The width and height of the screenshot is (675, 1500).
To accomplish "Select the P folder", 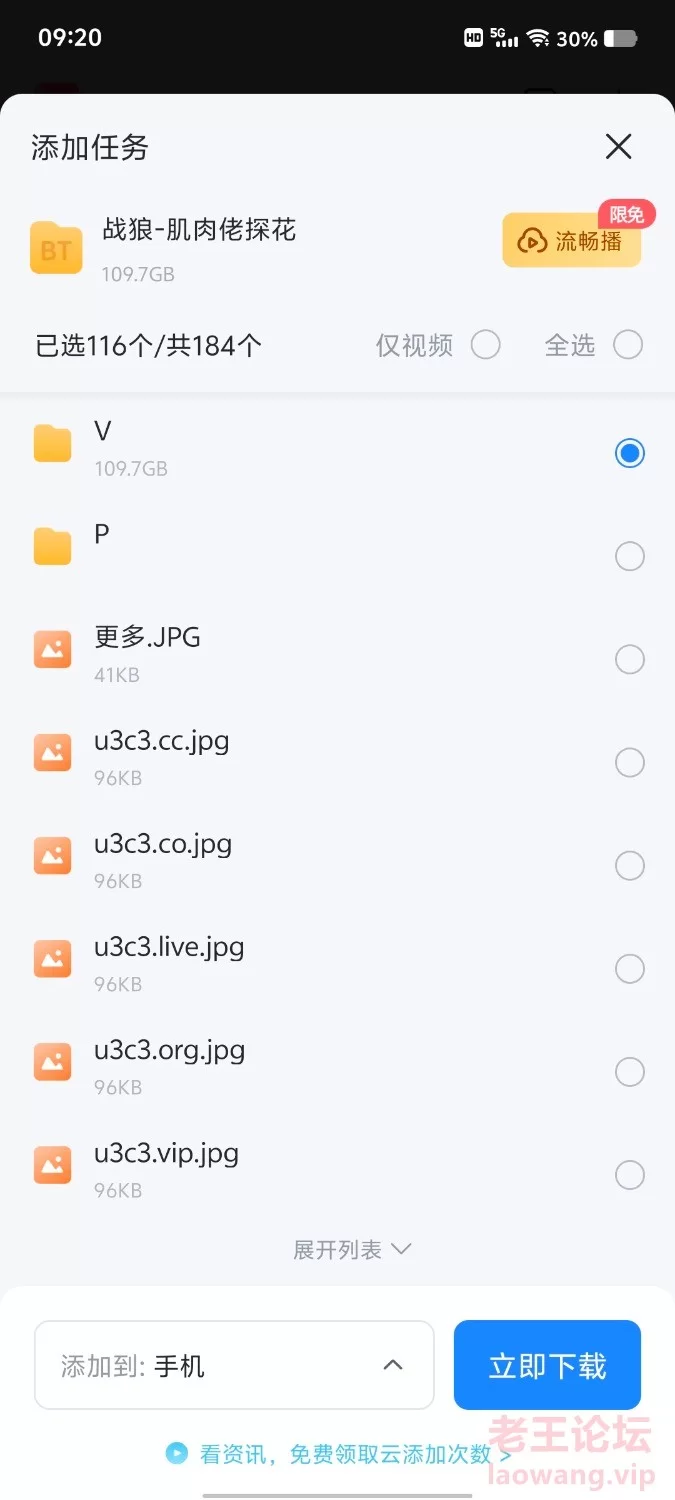I will (x=629, y=556).
